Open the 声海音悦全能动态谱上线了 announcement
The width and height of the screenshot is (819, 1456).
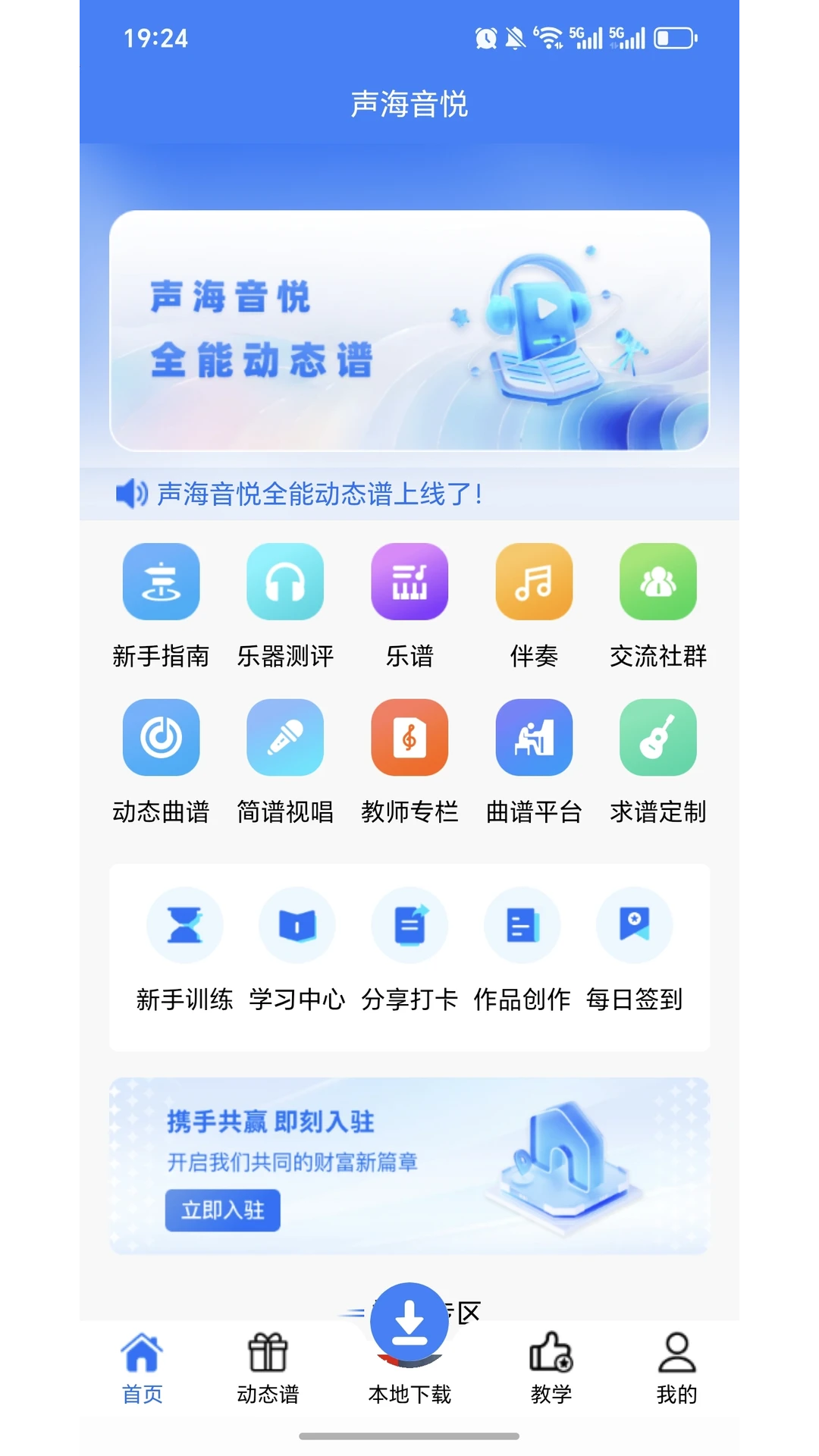(x=409, y=493)
